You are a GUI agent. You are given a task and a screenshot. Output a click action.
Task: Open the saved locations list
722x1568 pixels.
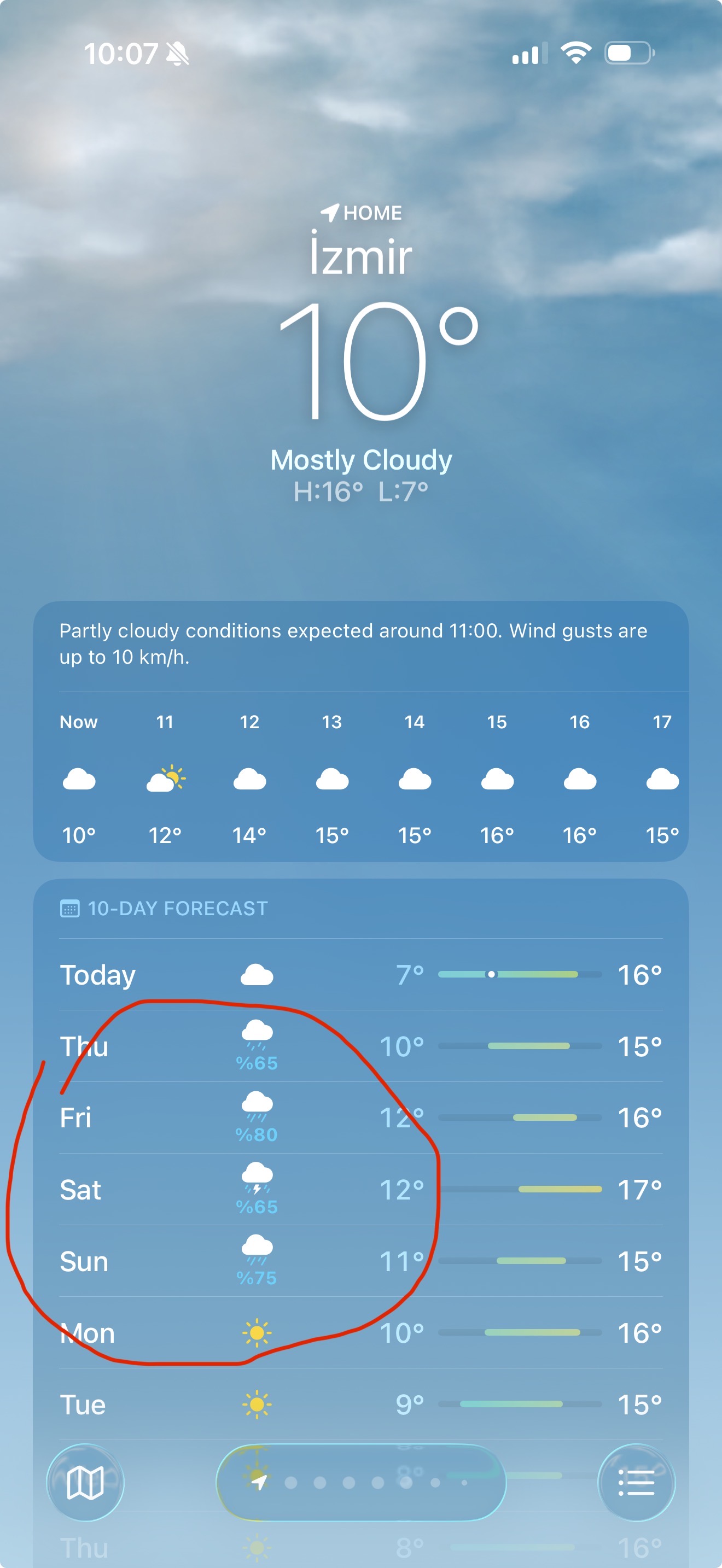pos(636,1482)
